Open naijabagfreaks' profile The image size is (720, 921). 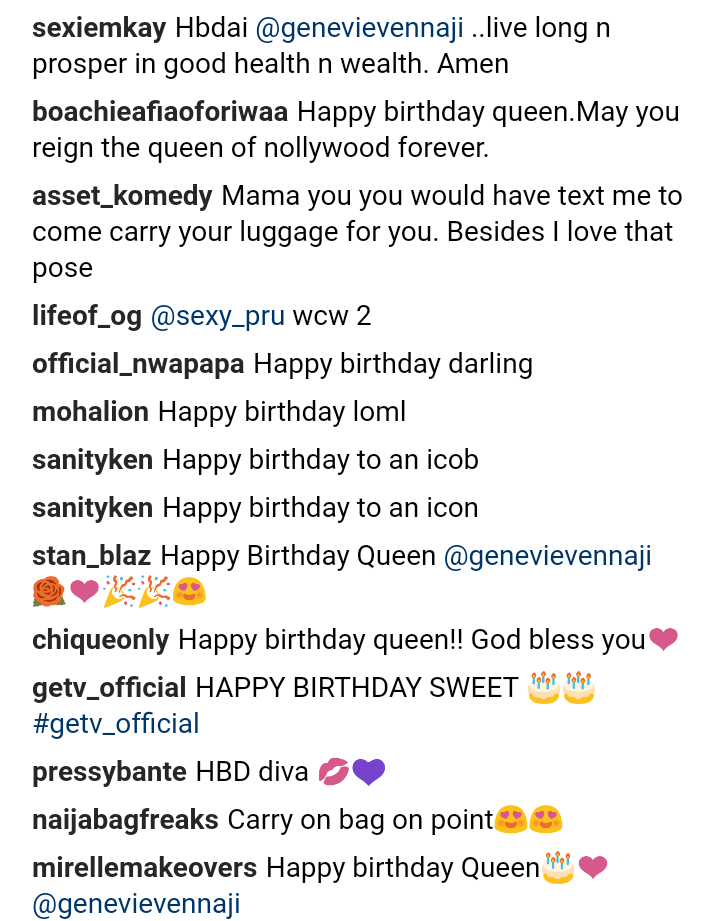(125, 820)
